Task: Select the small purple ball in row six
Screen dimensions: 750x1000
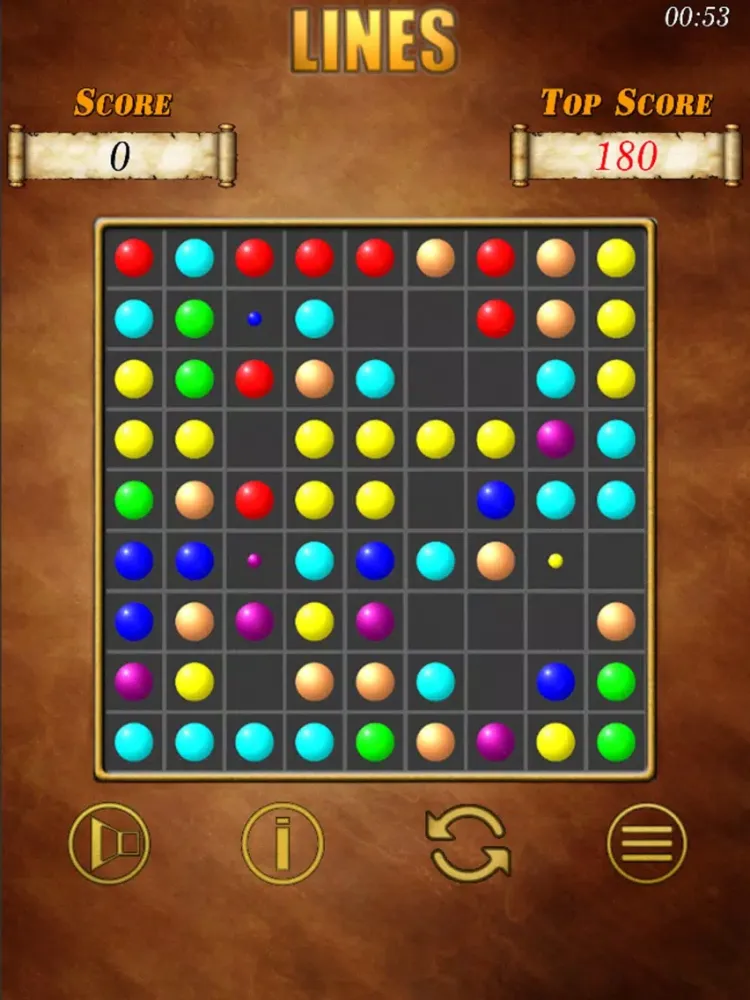Action: (x=255, y=560)
